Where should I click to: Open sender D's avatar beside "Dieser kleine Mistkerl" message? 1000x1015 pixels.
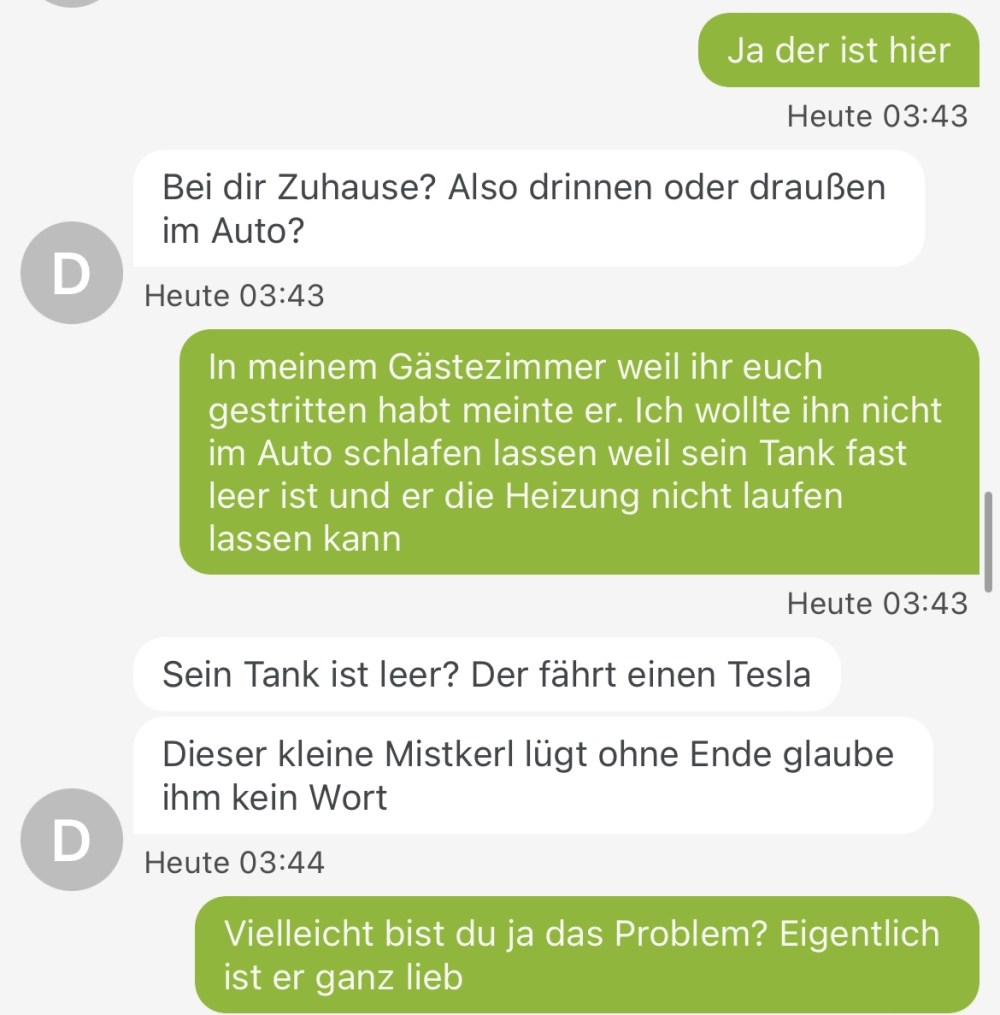71,840
